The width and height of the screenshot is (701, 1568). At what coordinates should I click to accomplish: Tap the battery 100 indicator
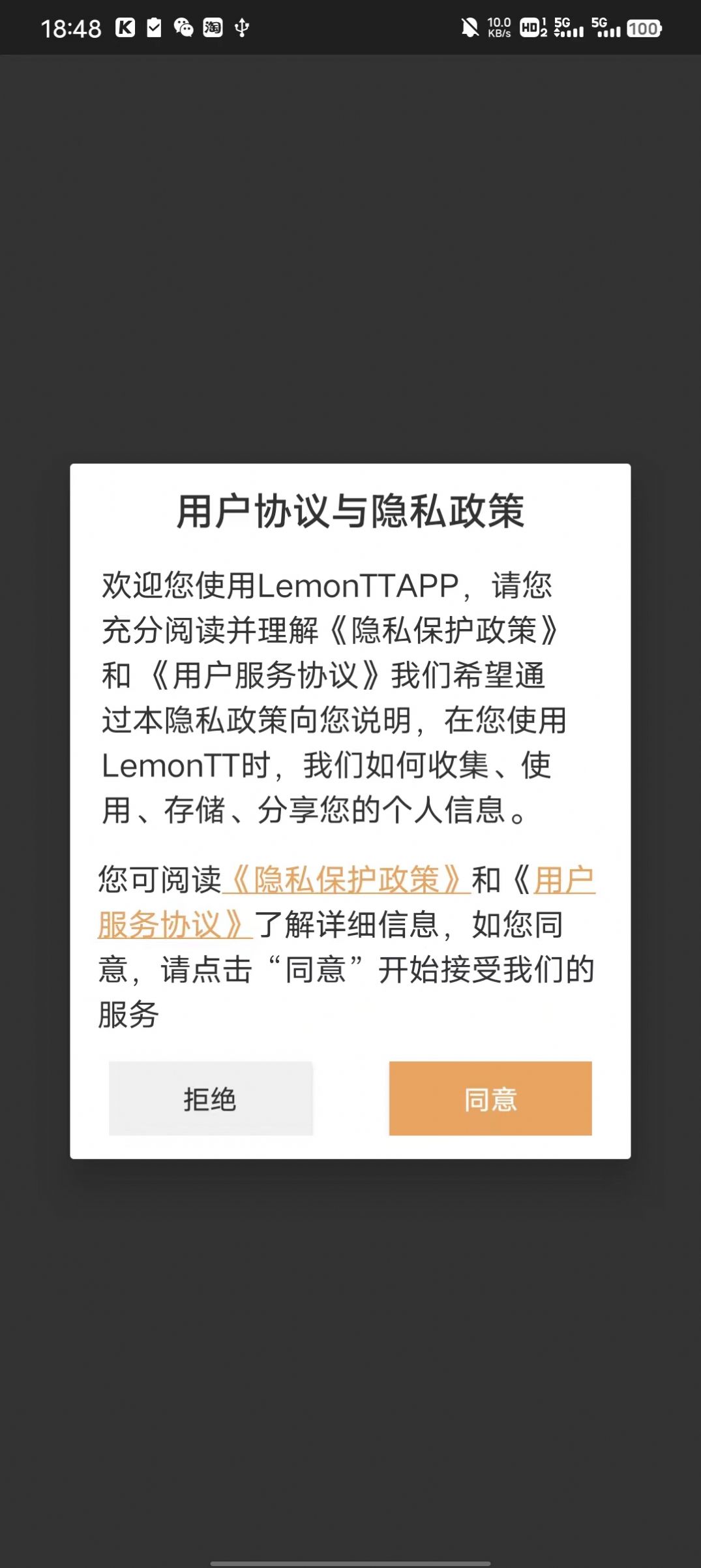pyautogui.click(x=642, y=27)
